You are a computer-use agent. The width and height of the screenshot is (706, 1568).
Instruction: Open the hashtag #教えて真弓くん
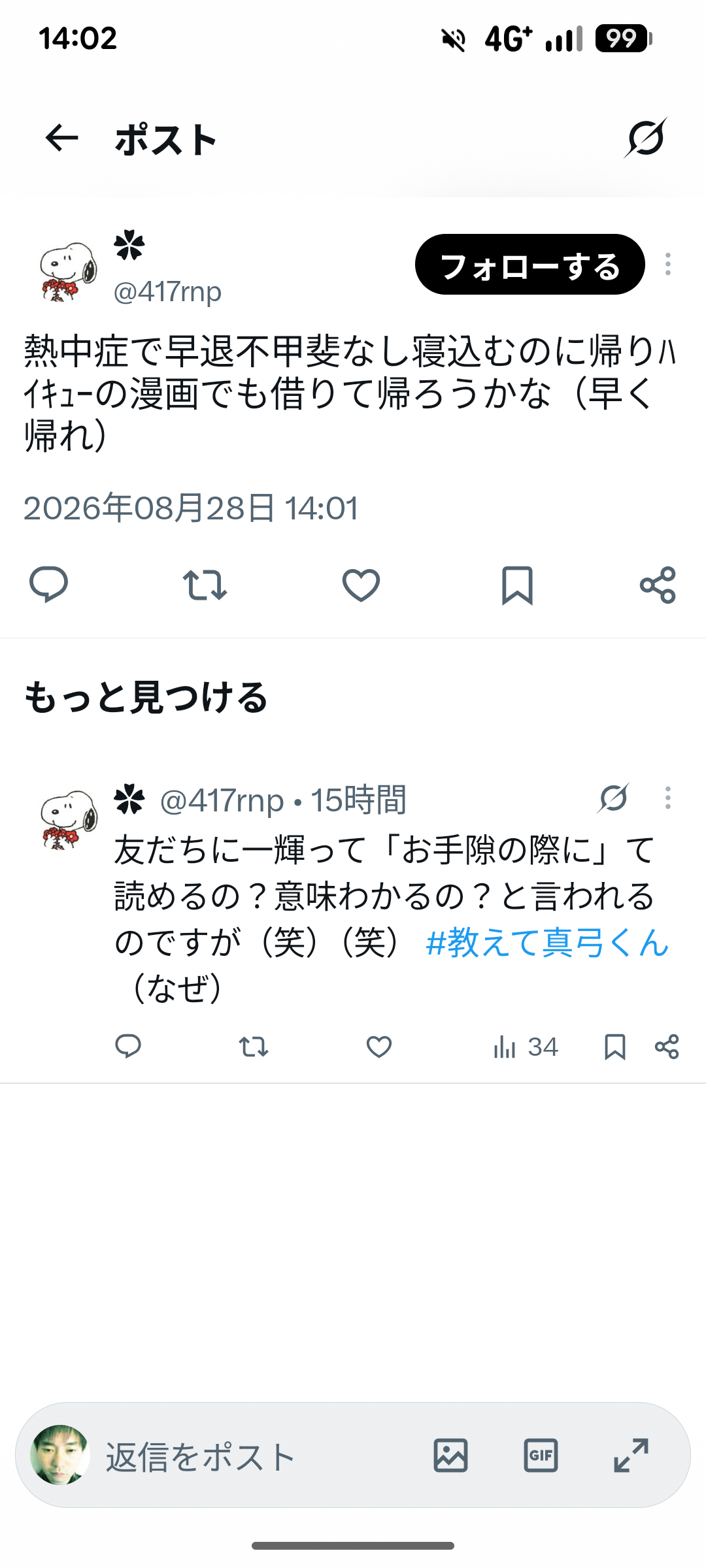547,943
